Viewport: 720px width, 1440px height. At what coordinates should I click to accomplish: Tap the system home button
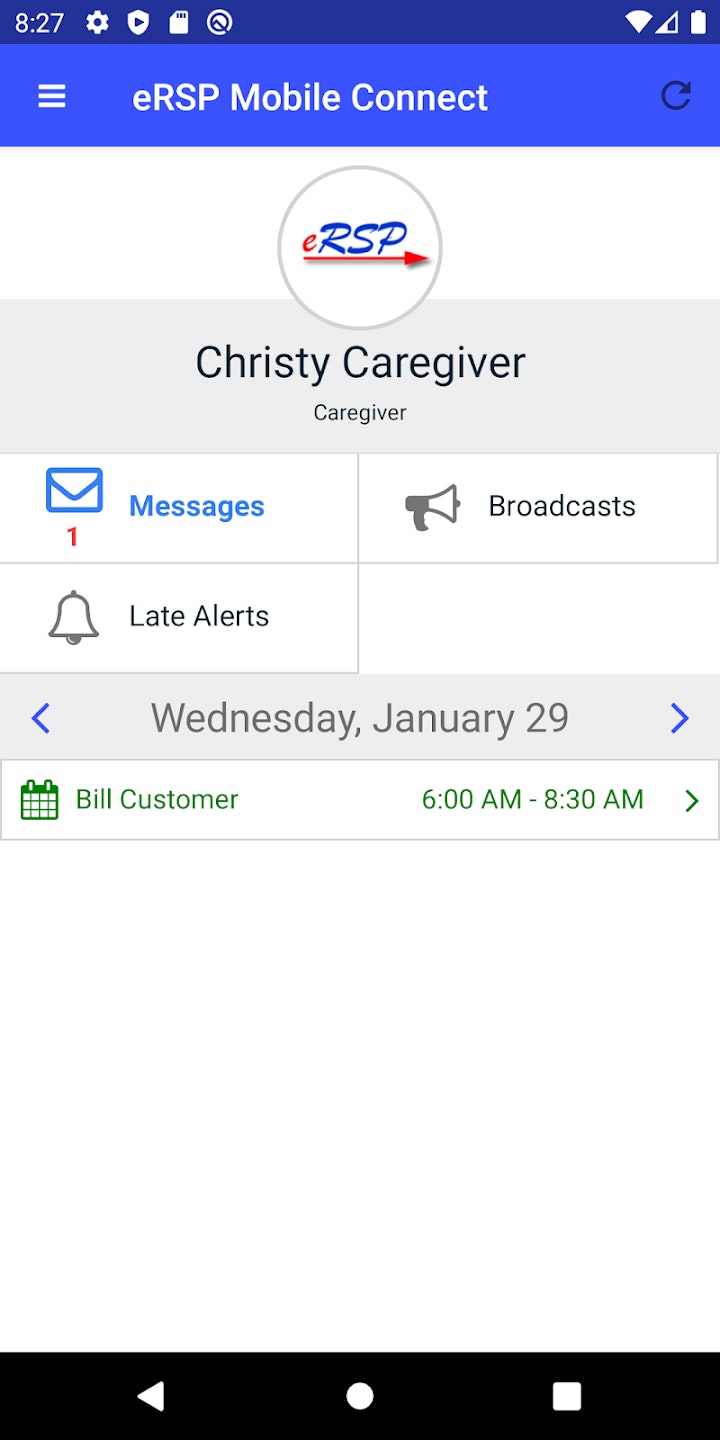[x=360, y=1396]
